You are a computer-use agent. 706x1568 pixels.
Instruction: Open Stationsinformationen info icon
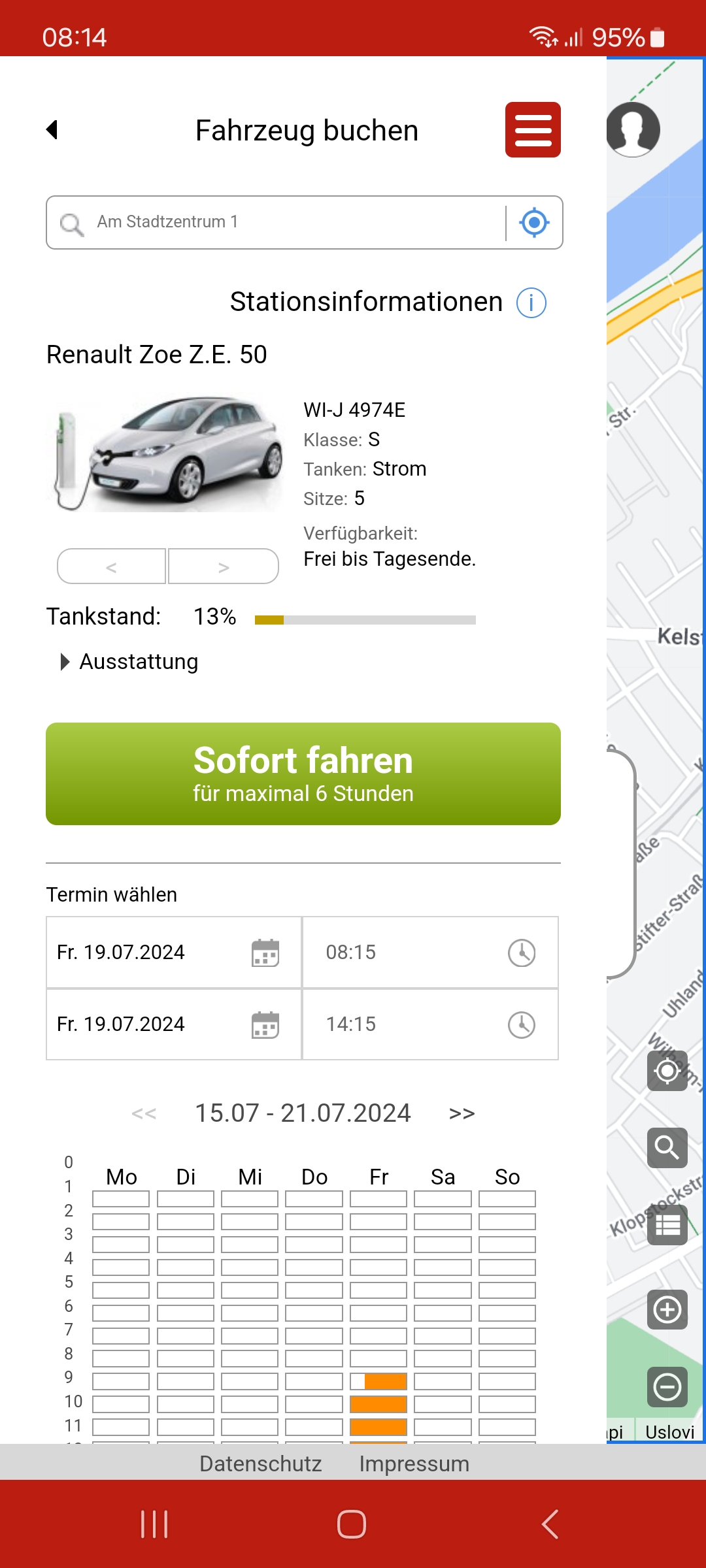coord(531,302)
